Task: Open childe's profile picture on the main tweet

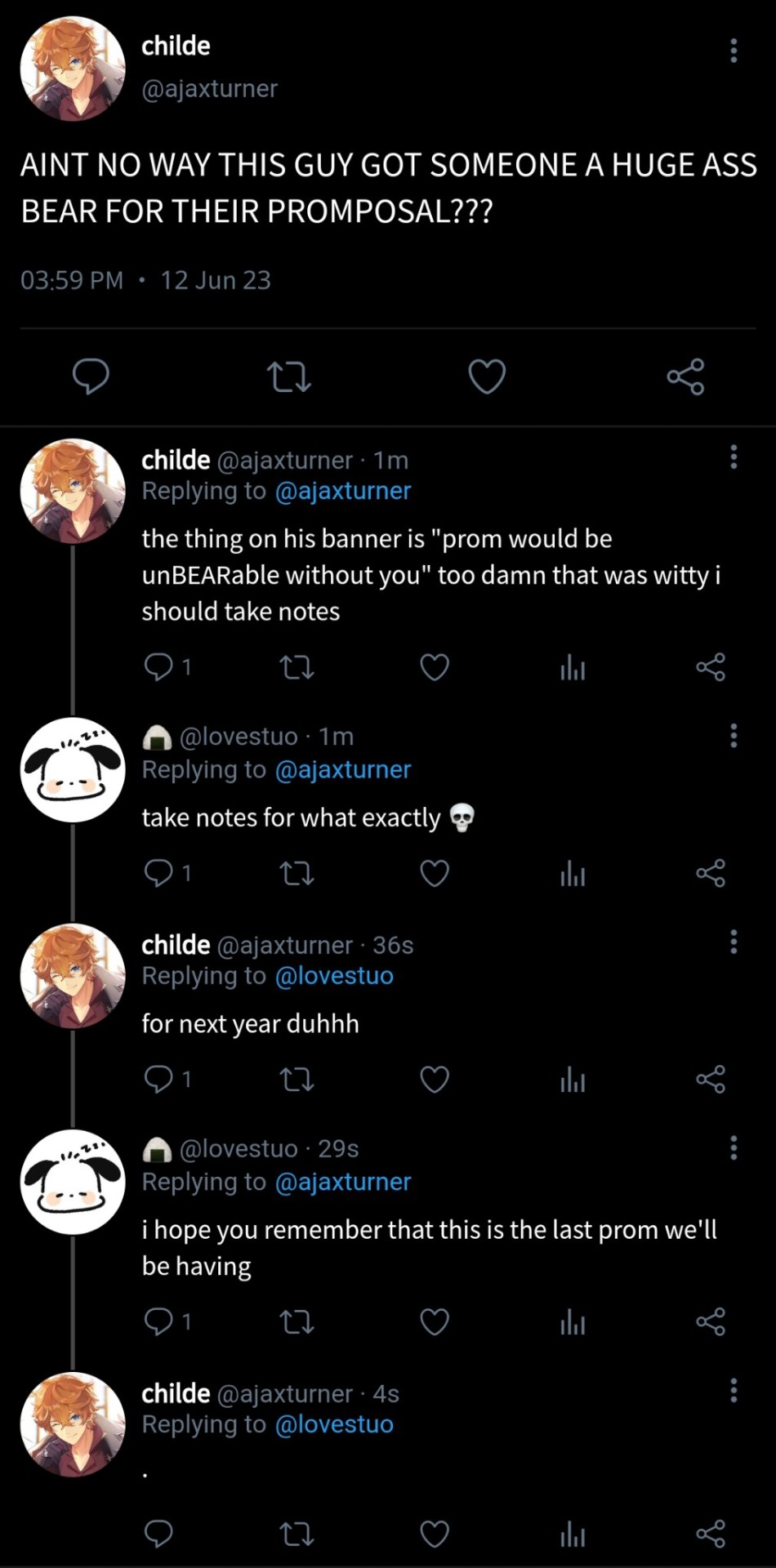Action: tap(73, 68)
